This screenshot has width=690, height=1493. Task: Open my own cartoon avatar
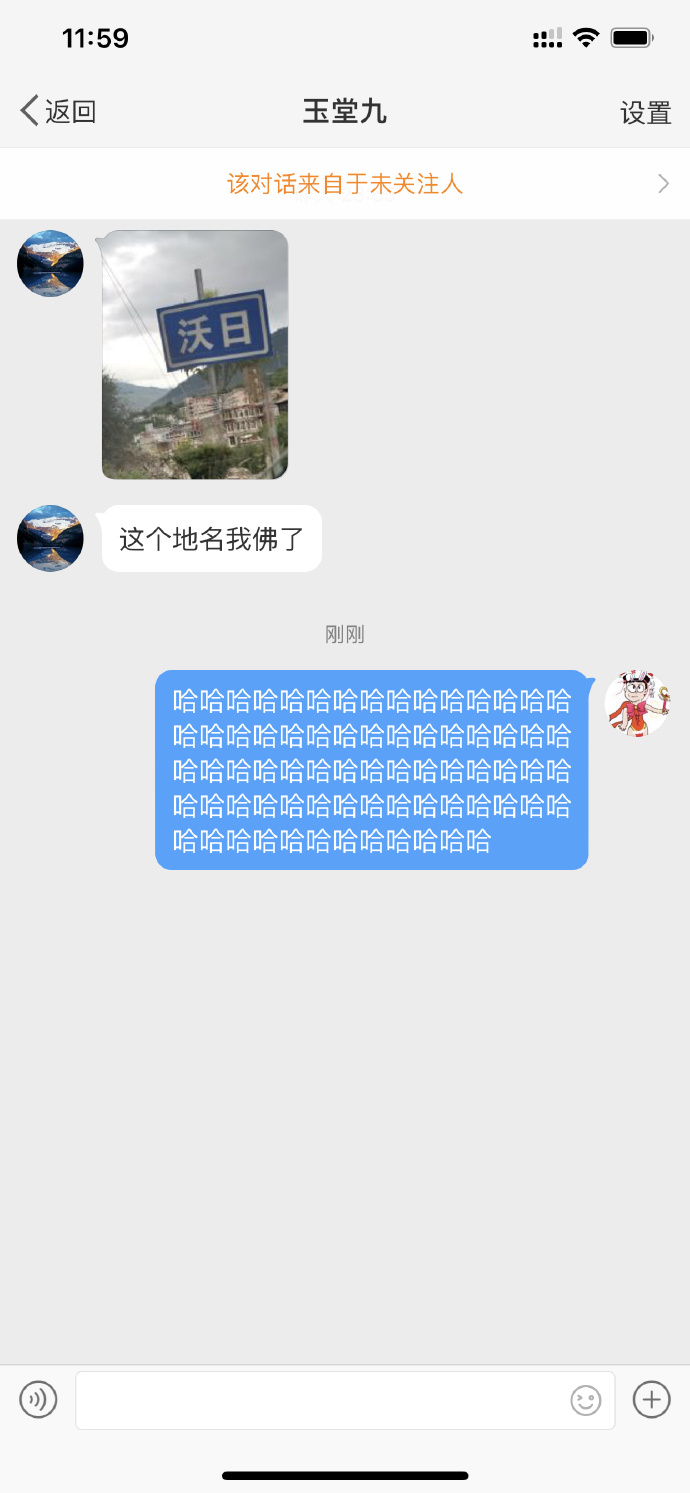637,704
